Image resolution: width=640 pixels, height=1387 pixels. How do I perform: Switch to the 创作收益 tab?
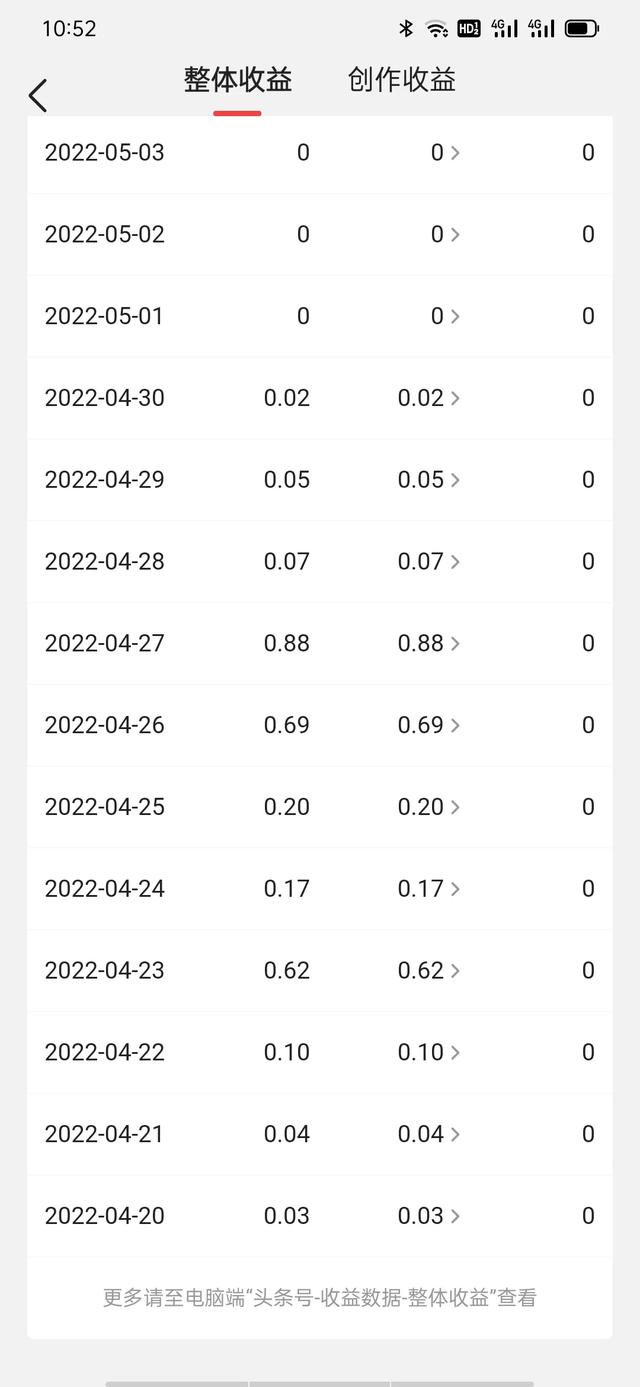(402, 80)
